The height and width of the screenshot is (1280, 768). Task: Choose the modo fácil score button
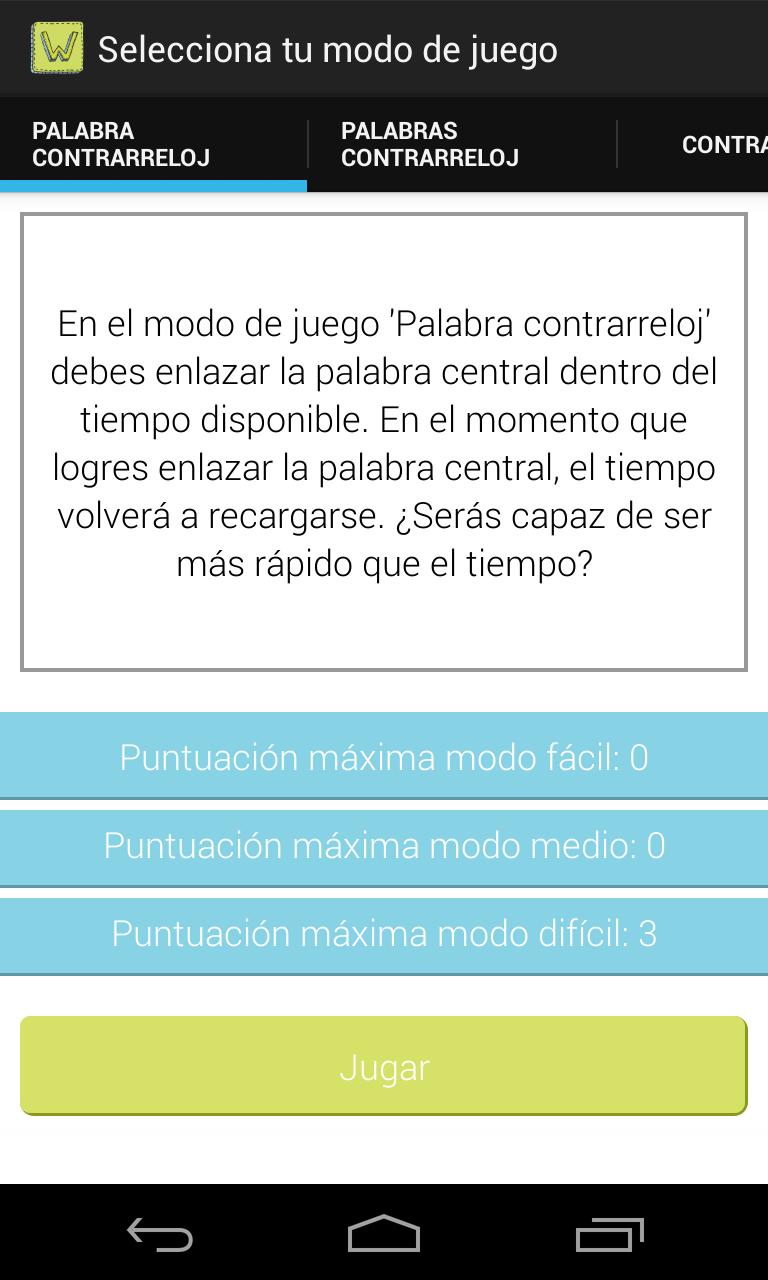tap(384, 757)
